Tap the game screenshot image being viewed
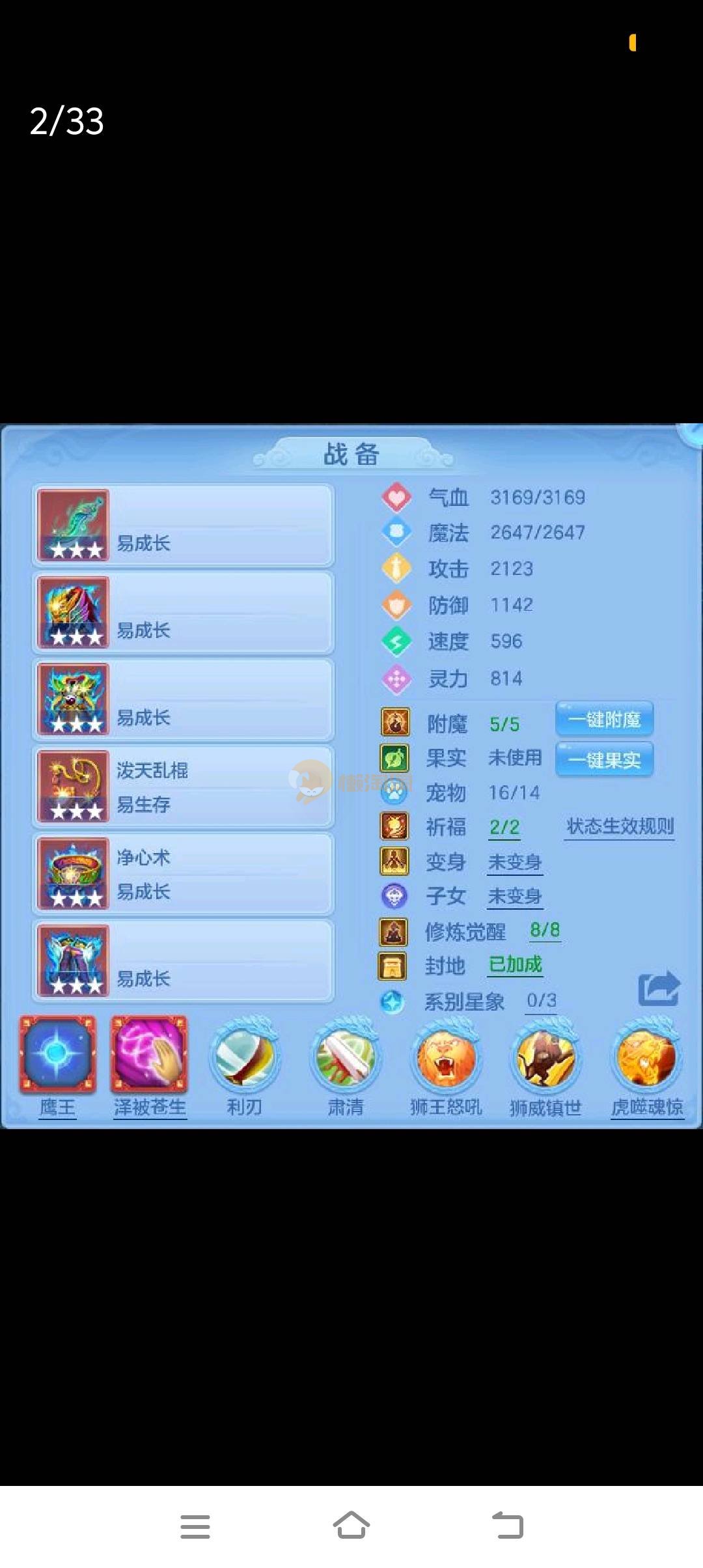Screen dimensions: 703x1568 351,776
